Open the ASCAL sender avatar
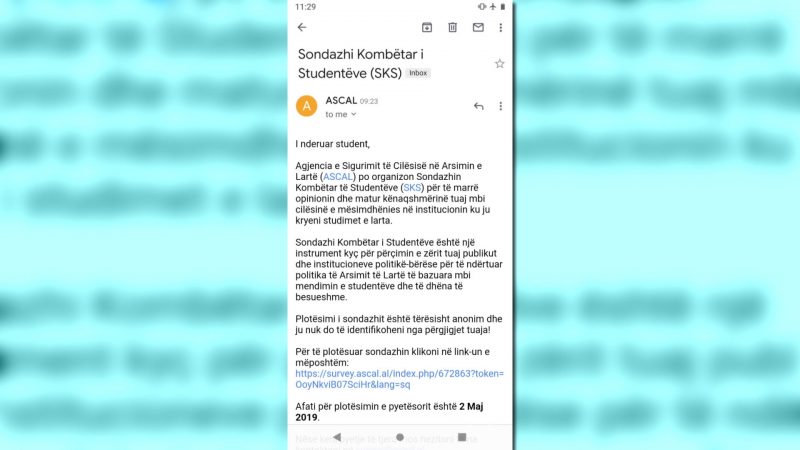The width and height of the screenshot is (800, 450). (x=307, y=106)
